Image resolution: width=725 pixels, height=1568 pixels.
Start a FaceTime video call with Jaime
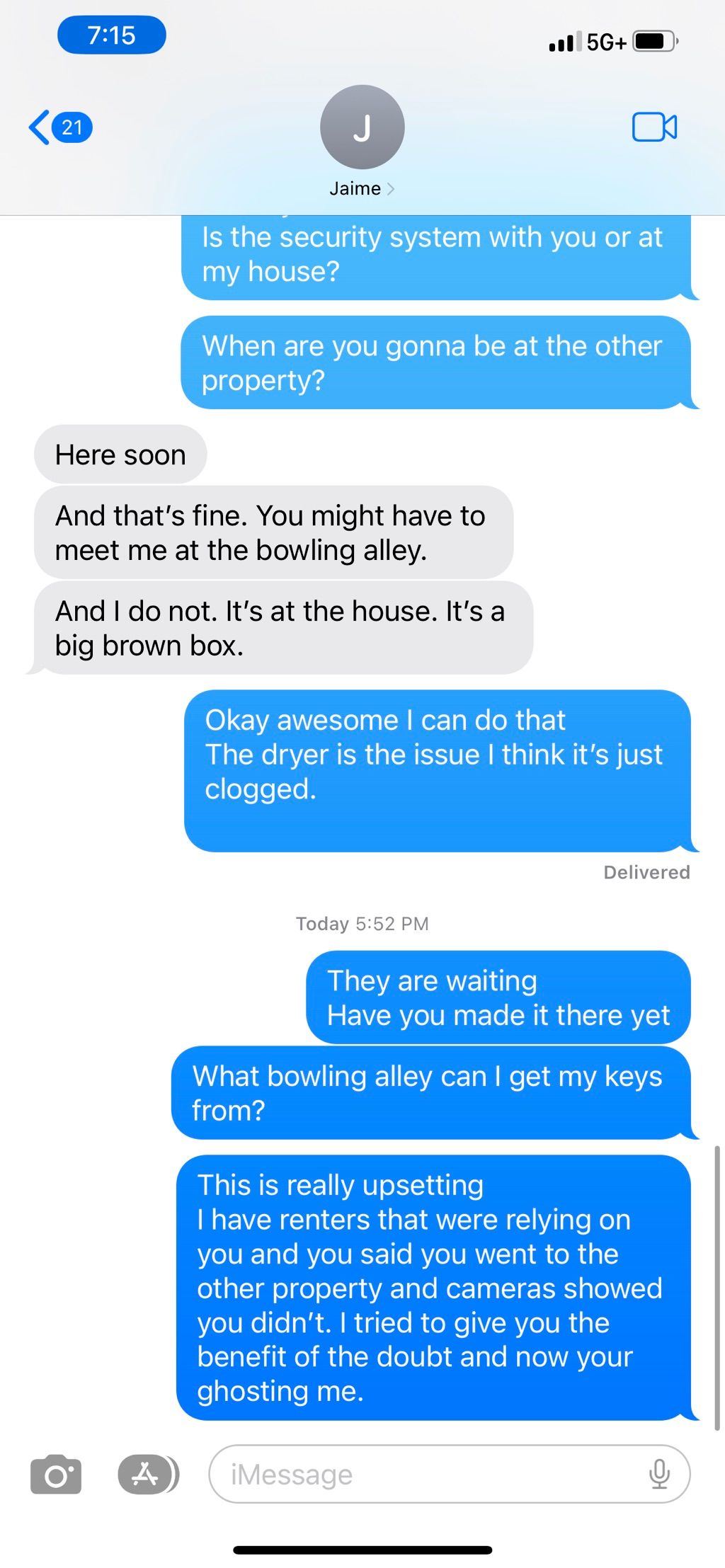pos(654,127)
